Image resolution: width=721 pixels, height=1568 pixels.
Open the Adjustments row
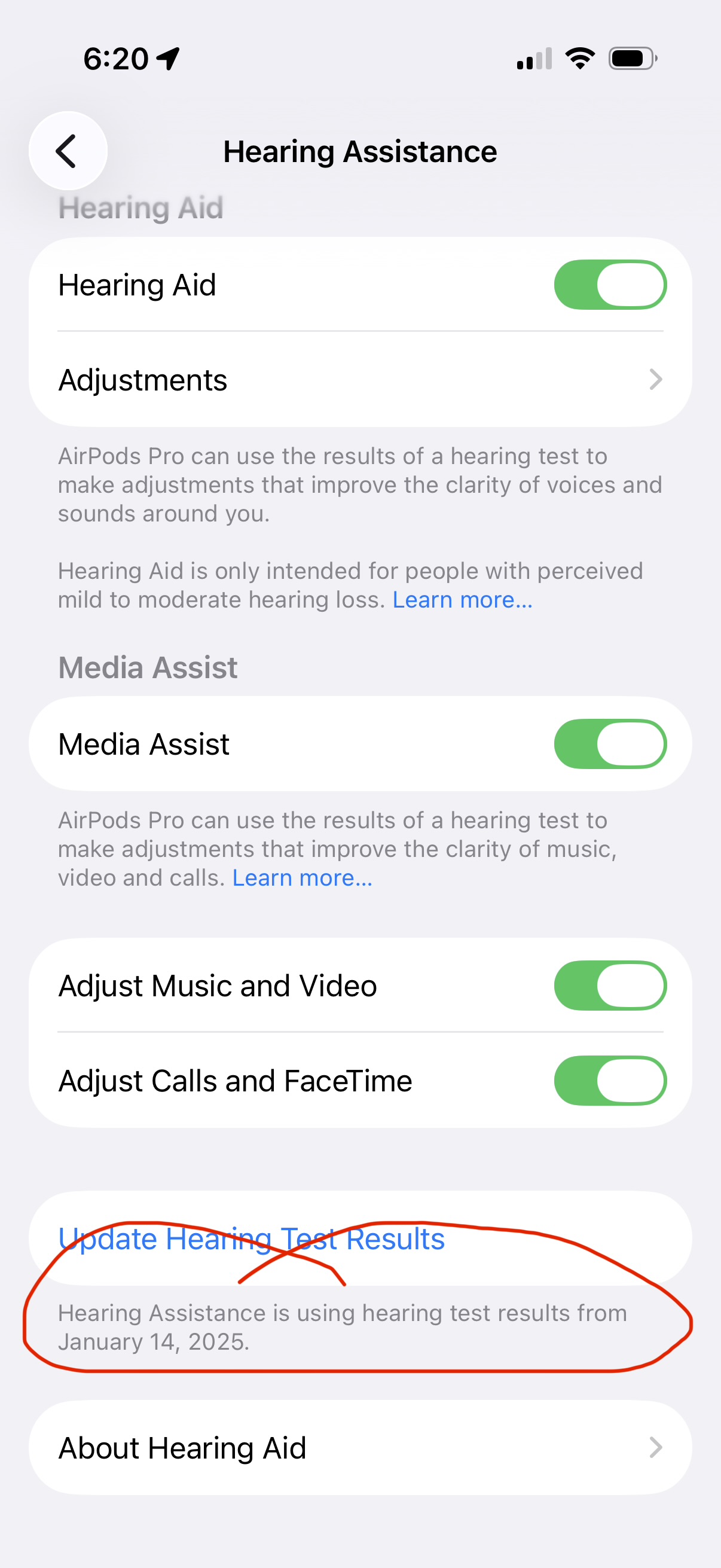tap(360, 380)
